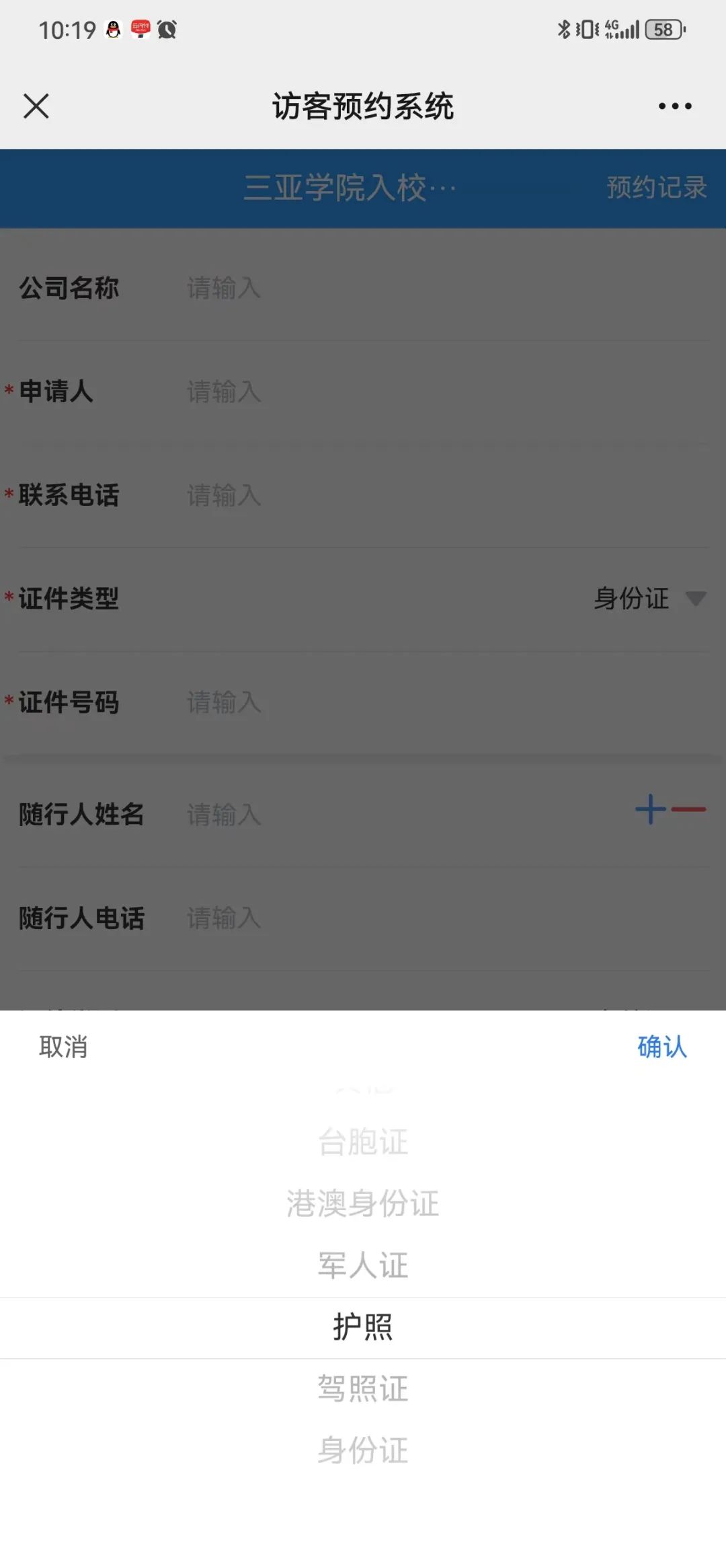Choose 军人证 in the ID type picker
The image size is (726, 1568).
[363, 1265]
